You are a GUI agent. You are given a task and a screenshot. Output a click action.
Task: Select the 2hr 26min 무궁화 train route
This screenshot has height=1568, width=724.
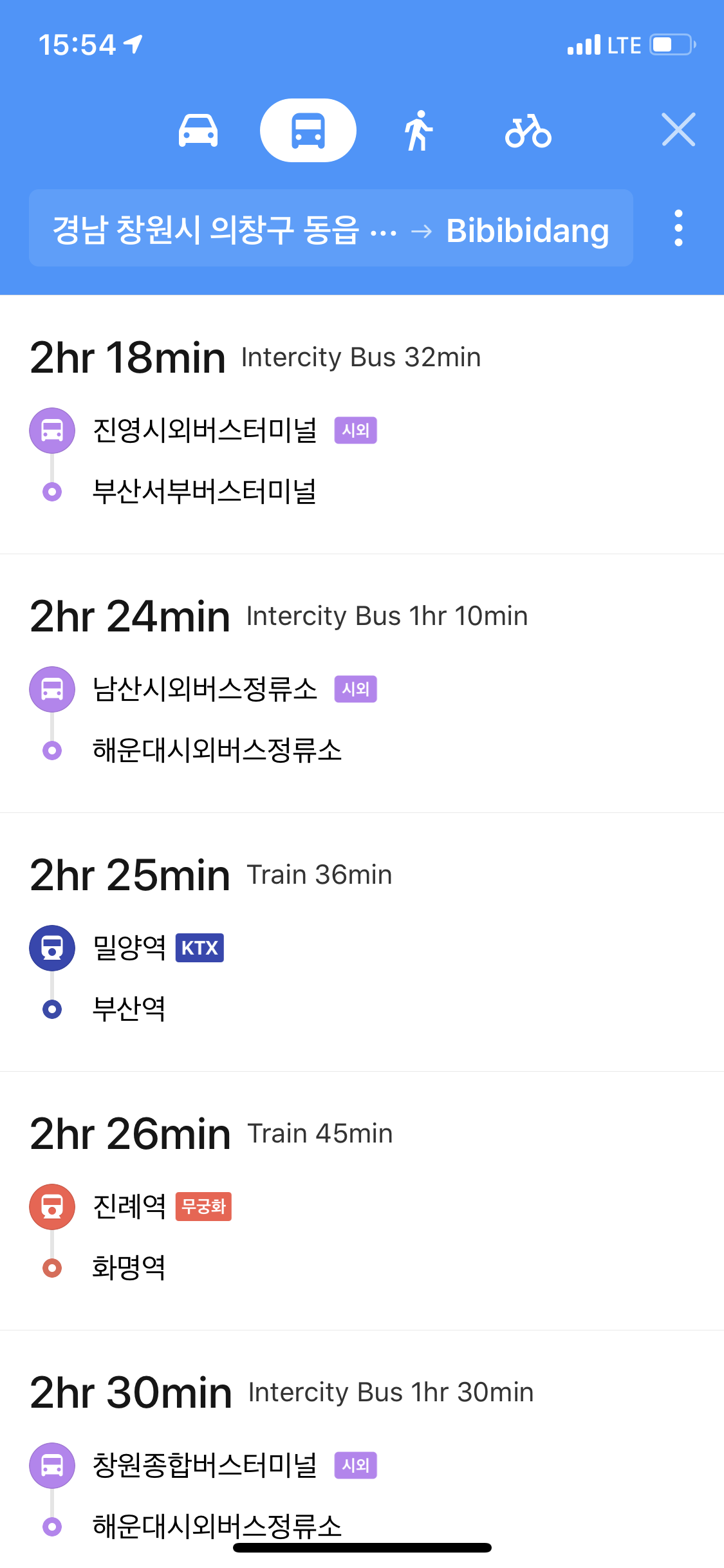tap(362, 1201)
